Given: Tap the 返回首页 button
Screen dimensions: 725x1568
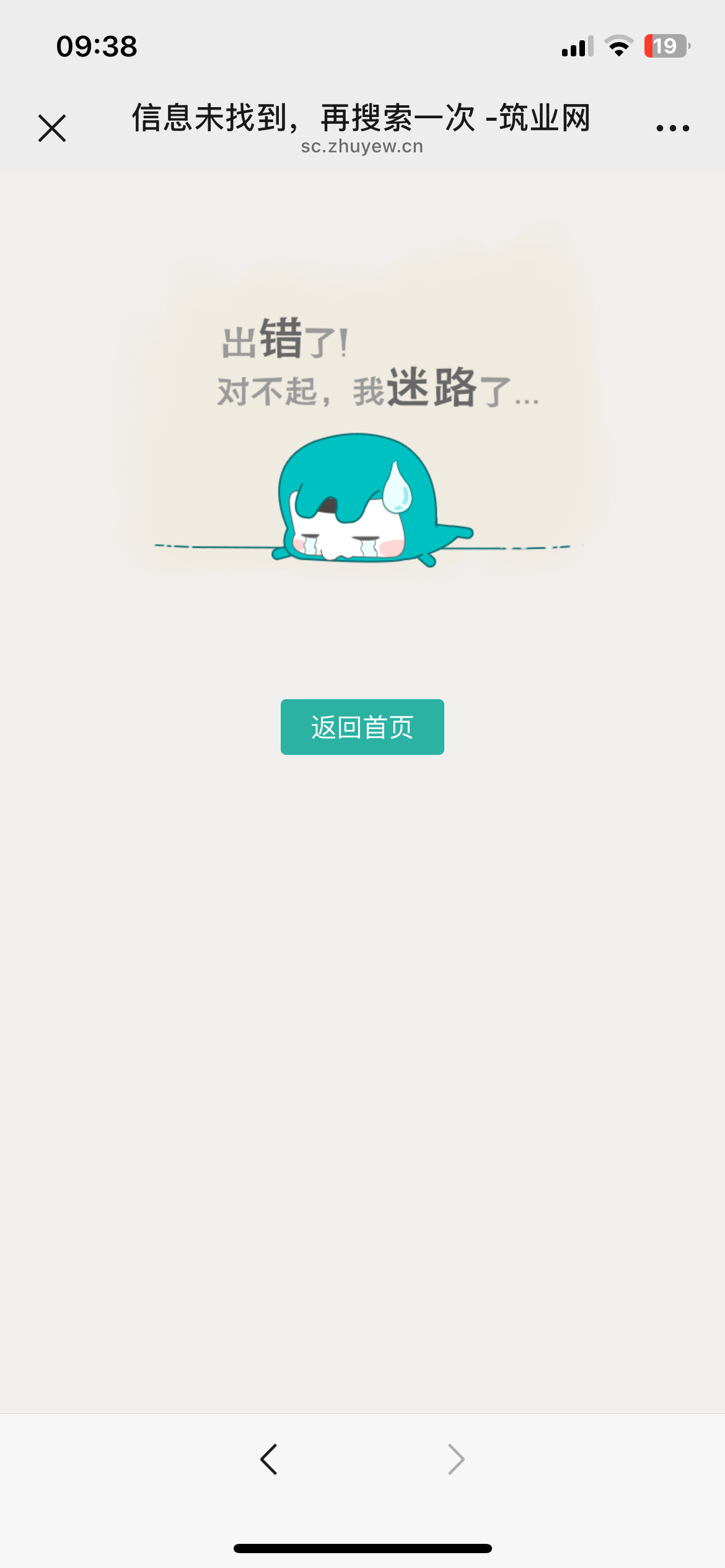Looking at the screenshot, I should 362,727.
